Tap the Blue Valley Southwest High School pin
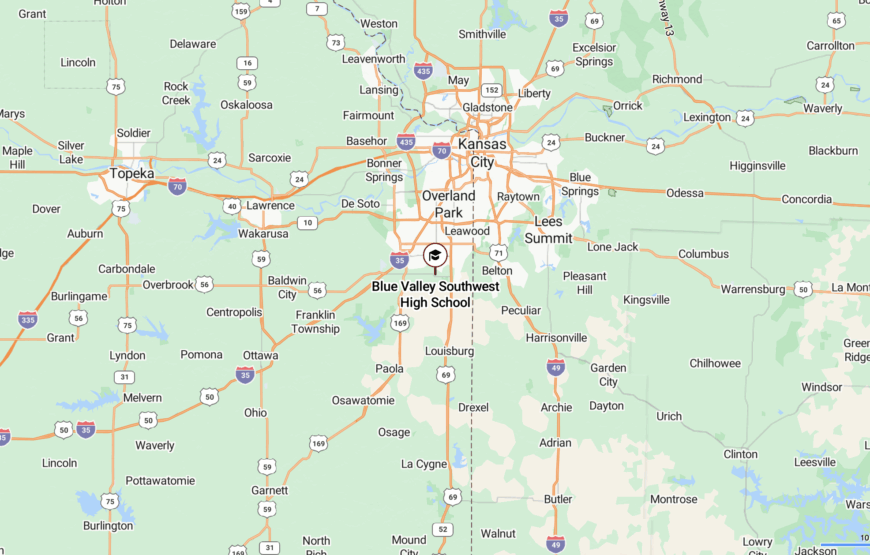The height and width of the screenshot is (555, 870). (435, 257)
